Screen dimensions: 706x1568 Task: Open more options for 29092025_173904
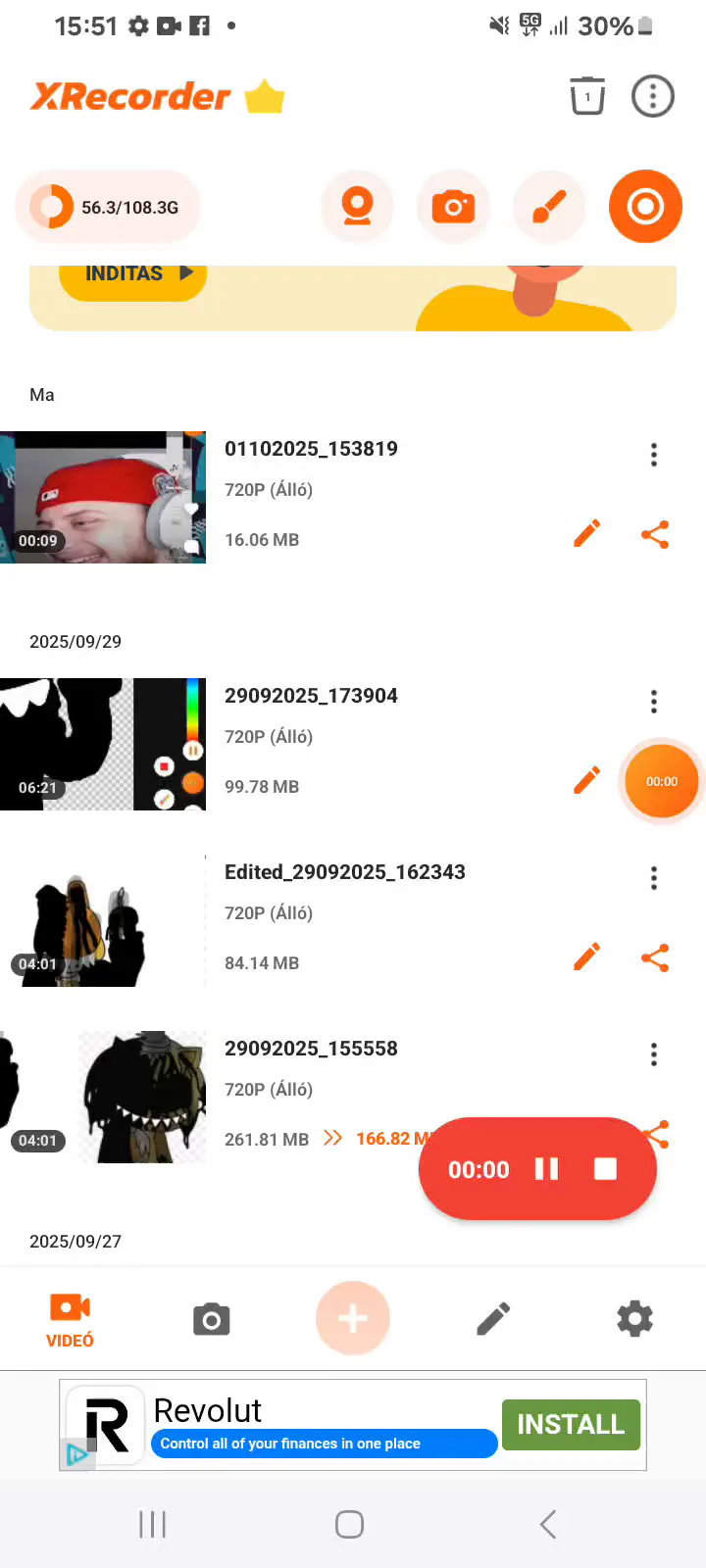click(x=654, y=702)
